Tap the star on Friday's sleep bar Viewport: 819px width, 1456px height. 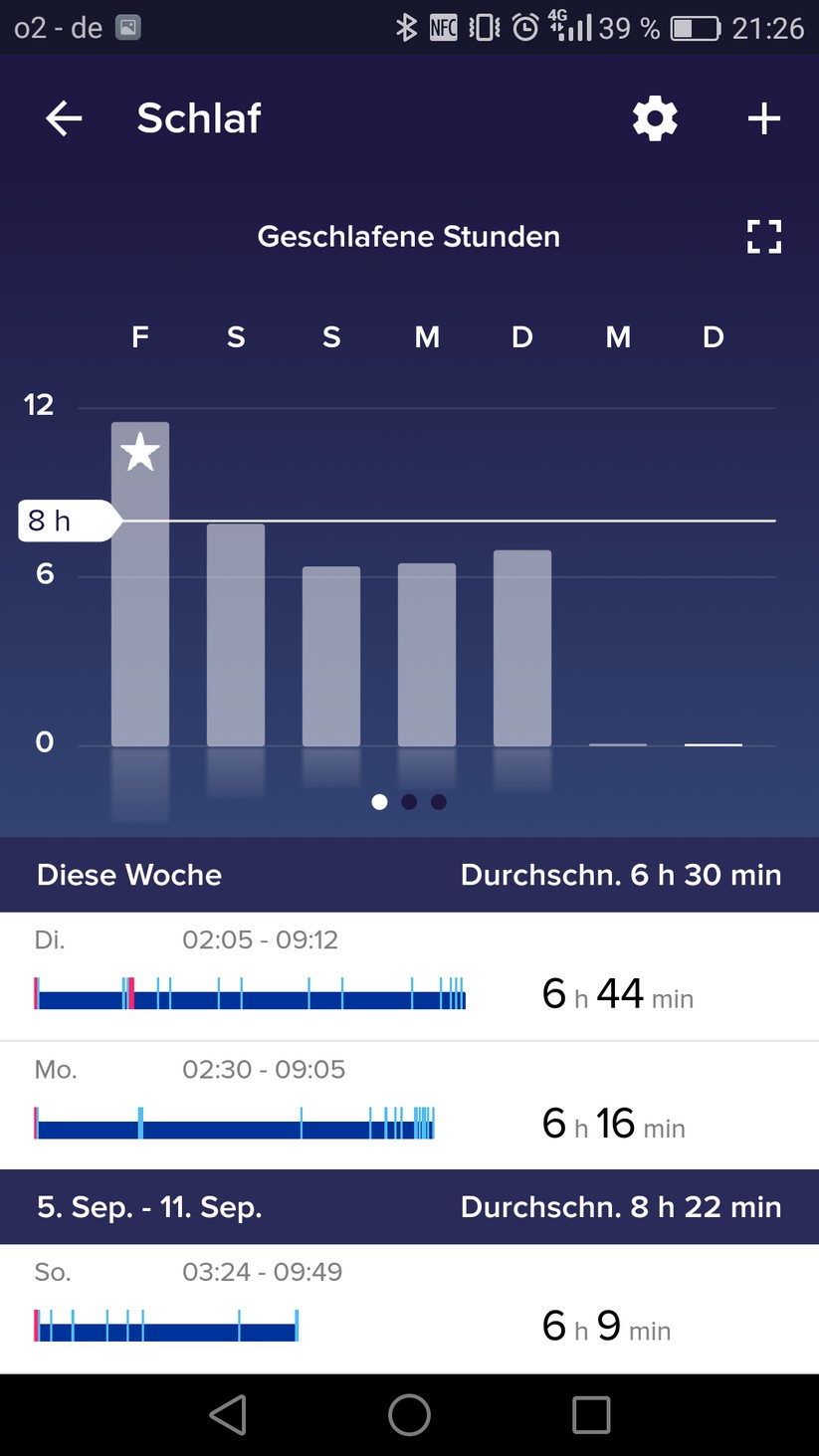(139, 451)
